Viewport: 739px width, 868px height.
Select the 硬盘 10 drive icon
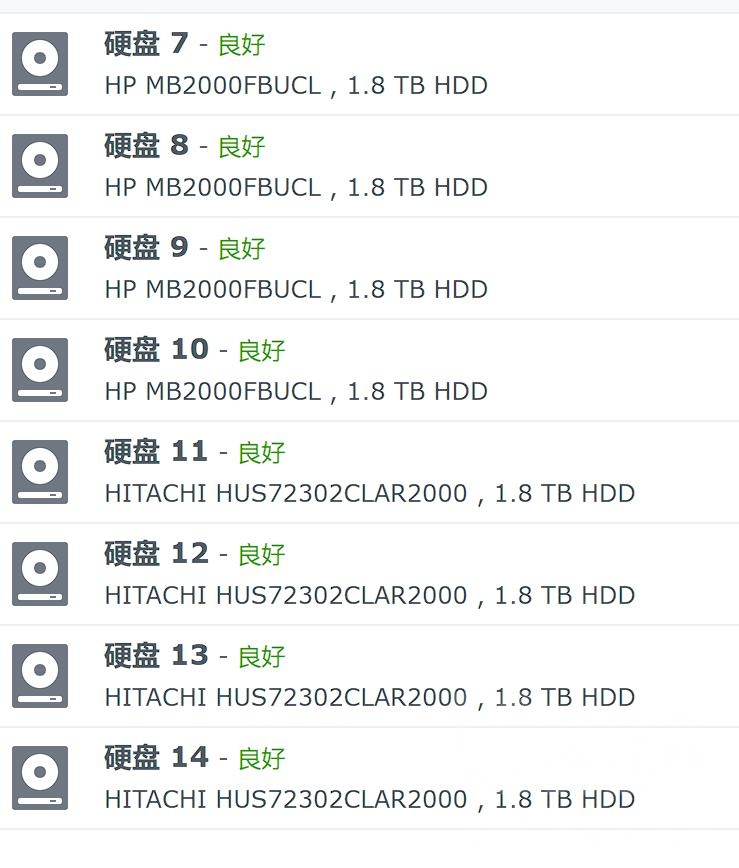[40, 369]
